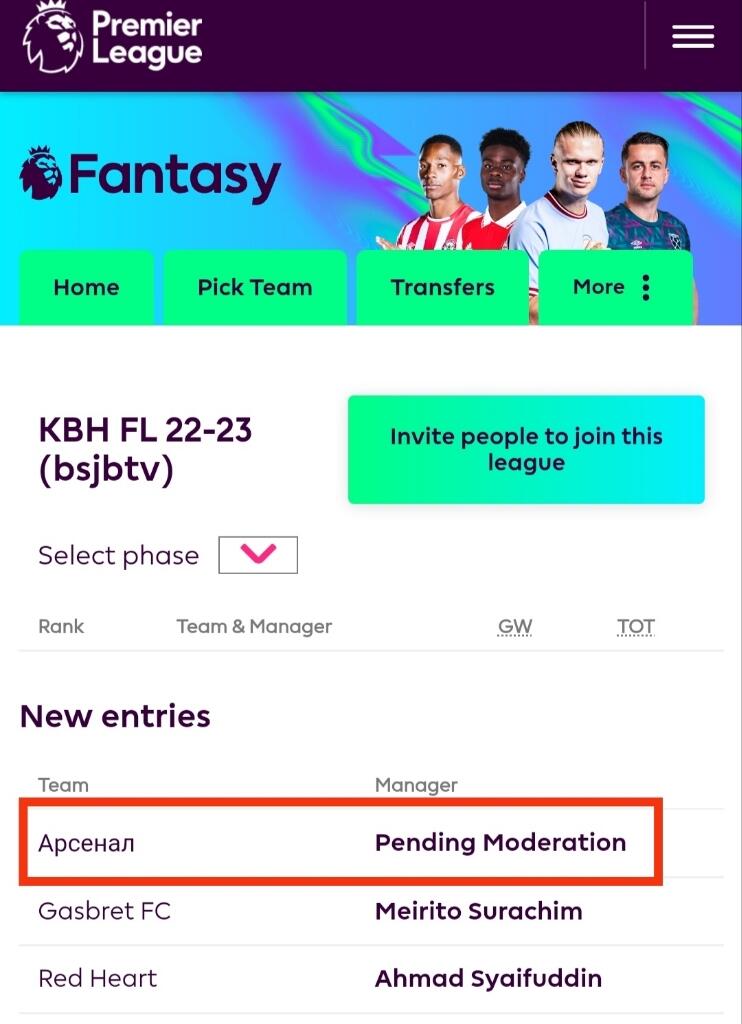
Task: Open the hamburger navigation menu
Action: pyautogui.click(x=692, y=35)
